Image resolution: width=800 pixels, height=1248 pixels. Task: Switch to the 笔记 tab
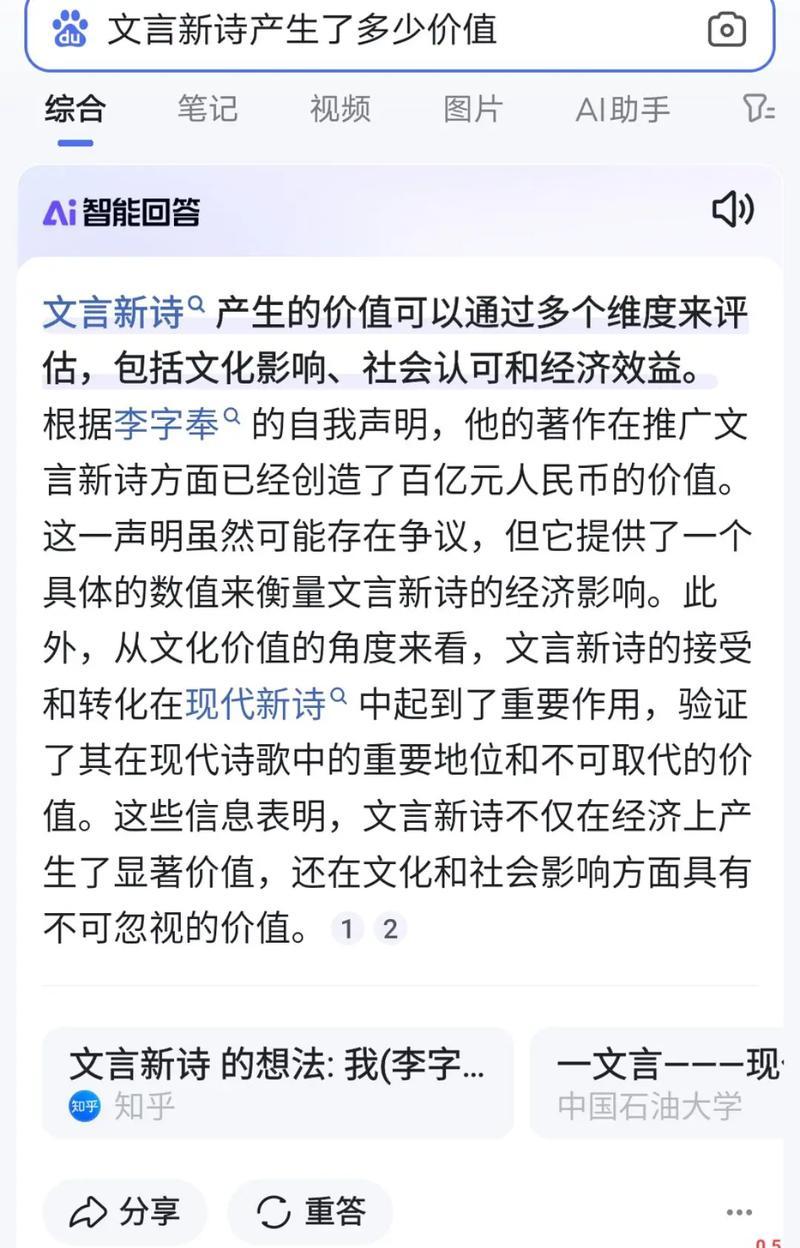[x=208, y=109]
